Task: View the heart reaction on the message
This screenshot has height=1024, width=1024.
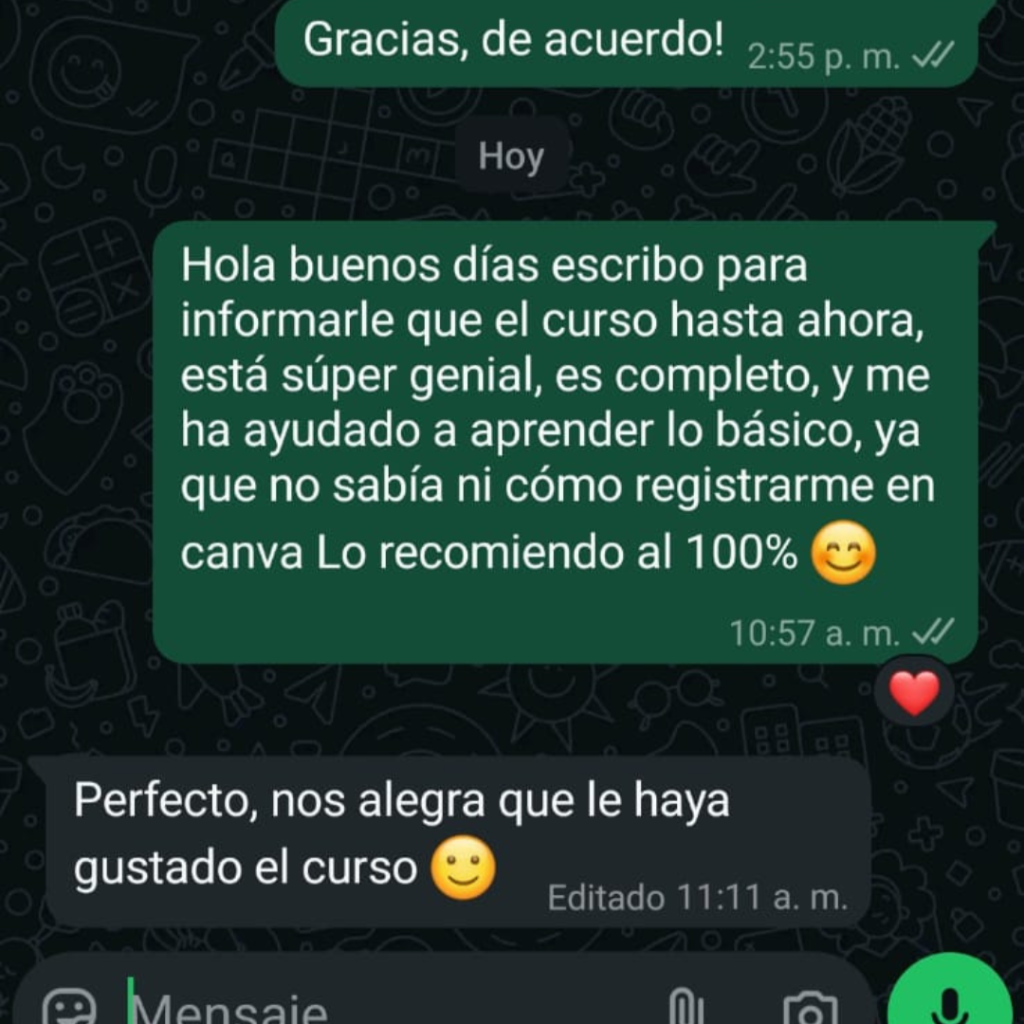Action: (914, 692)
